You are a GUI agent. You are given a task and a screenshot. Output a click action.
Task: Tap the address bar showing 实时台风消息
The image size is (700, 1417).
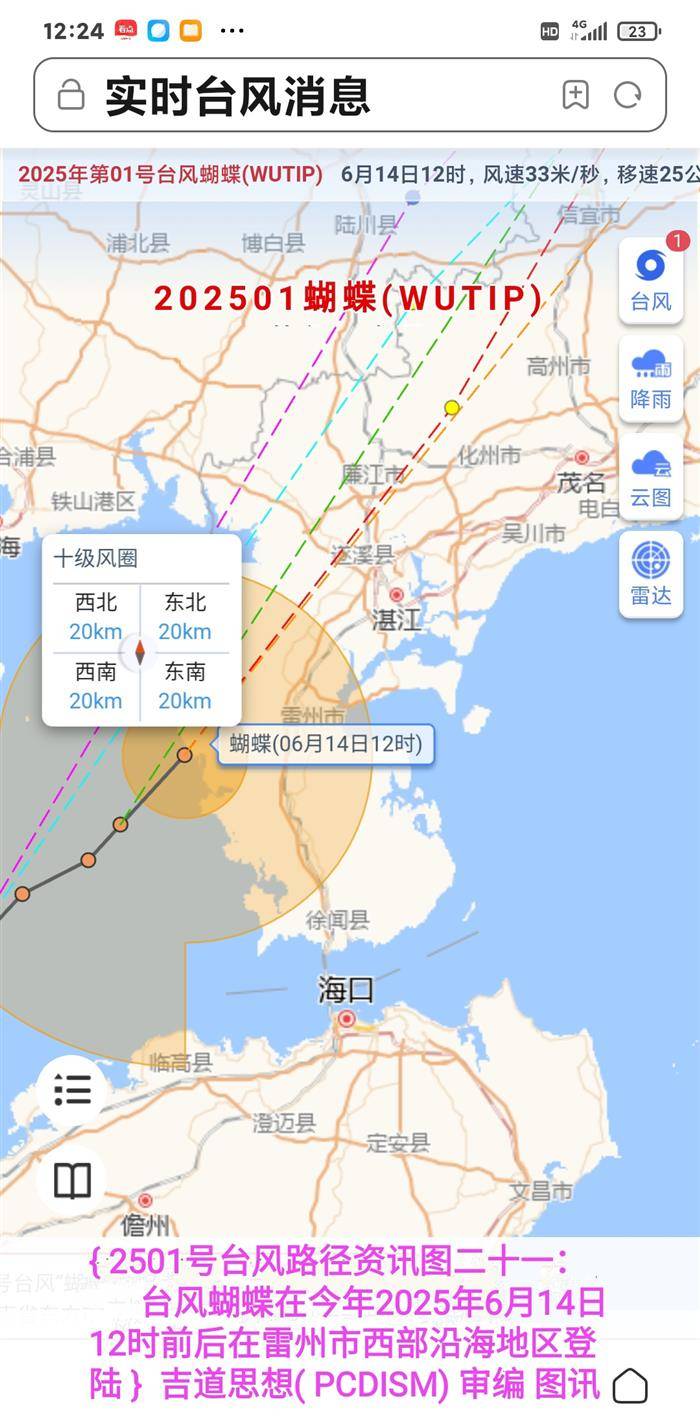tap(300, 96)
